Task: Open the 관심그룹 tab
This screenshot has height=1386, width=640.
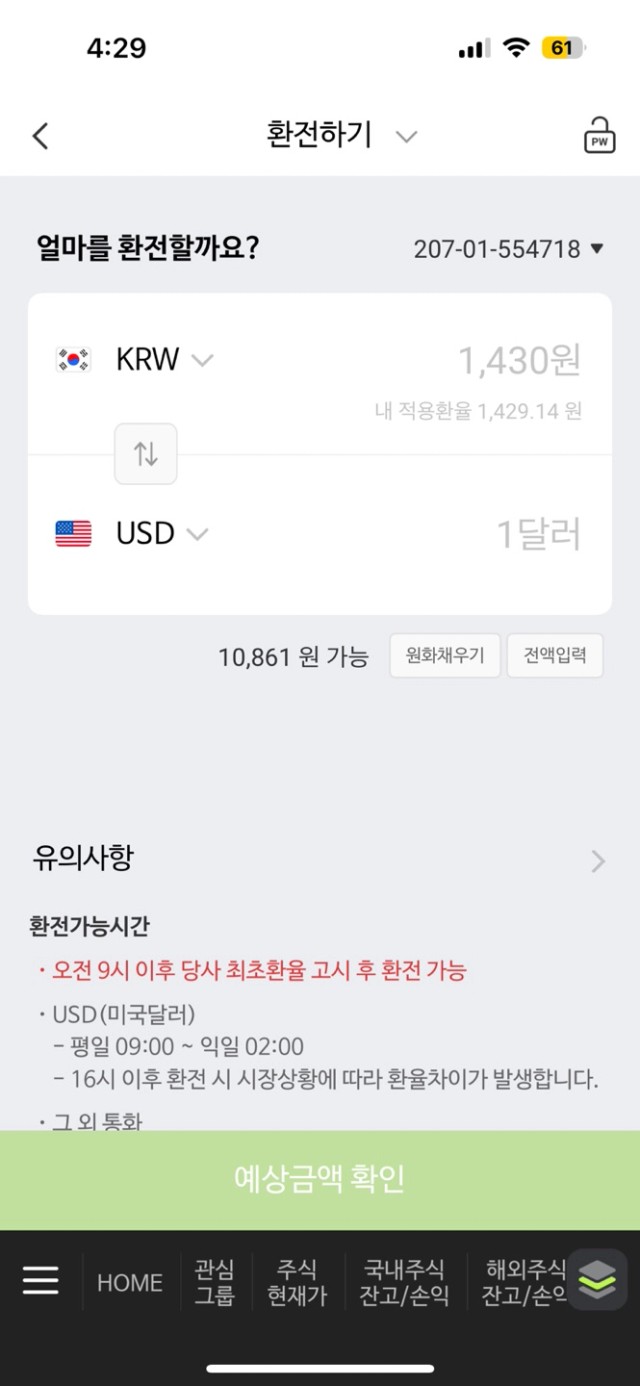Action: (214, 1282)
